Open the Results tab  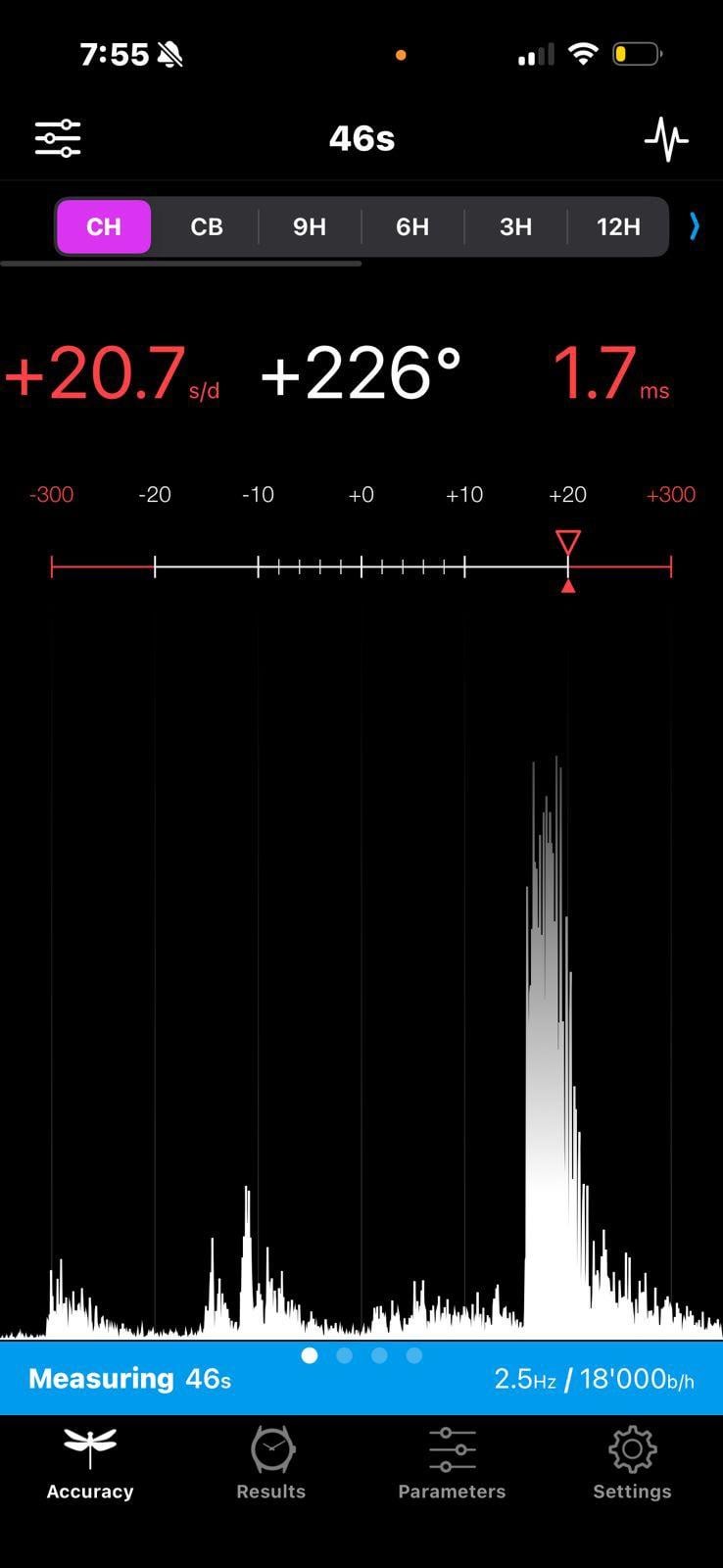[271, 1464]
